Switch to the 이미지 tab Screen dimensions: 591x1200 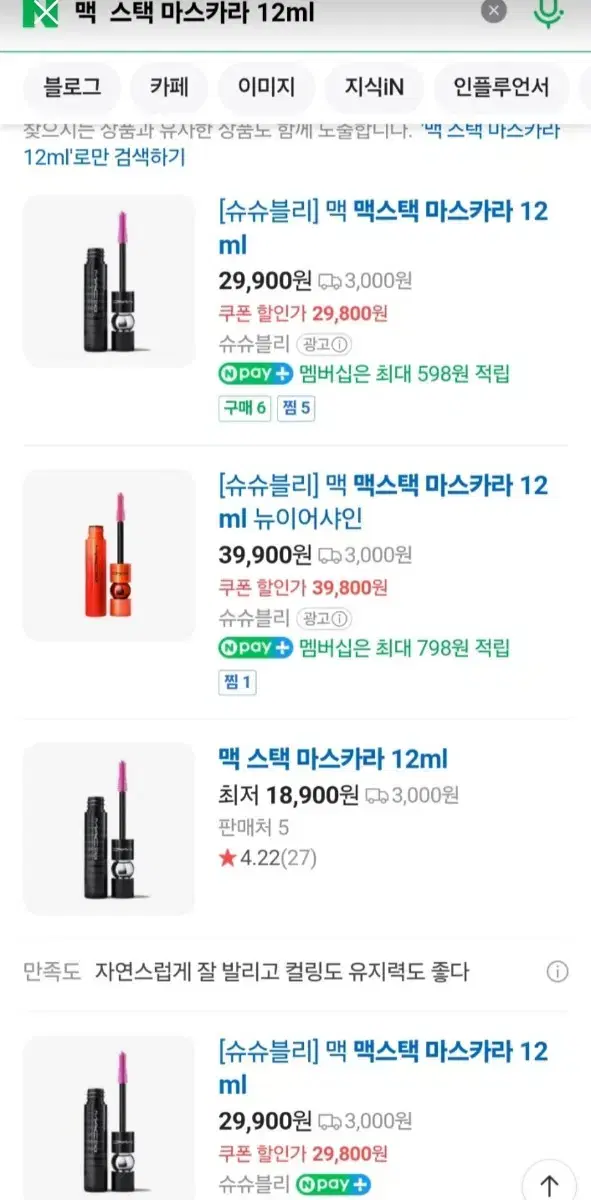(266, 87)
